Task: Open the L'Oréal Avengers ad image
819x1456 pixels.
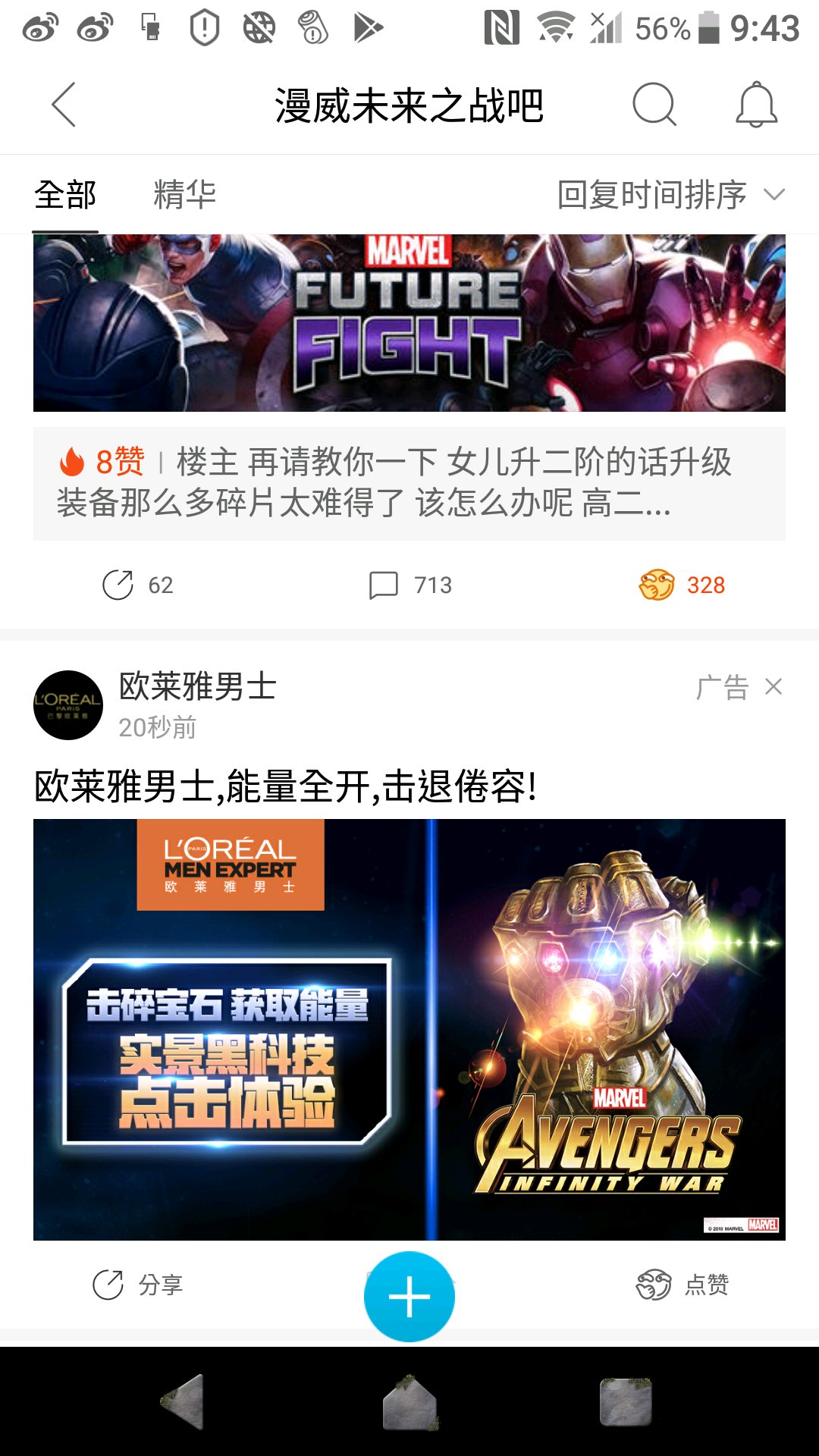Action: (409, 1029)
